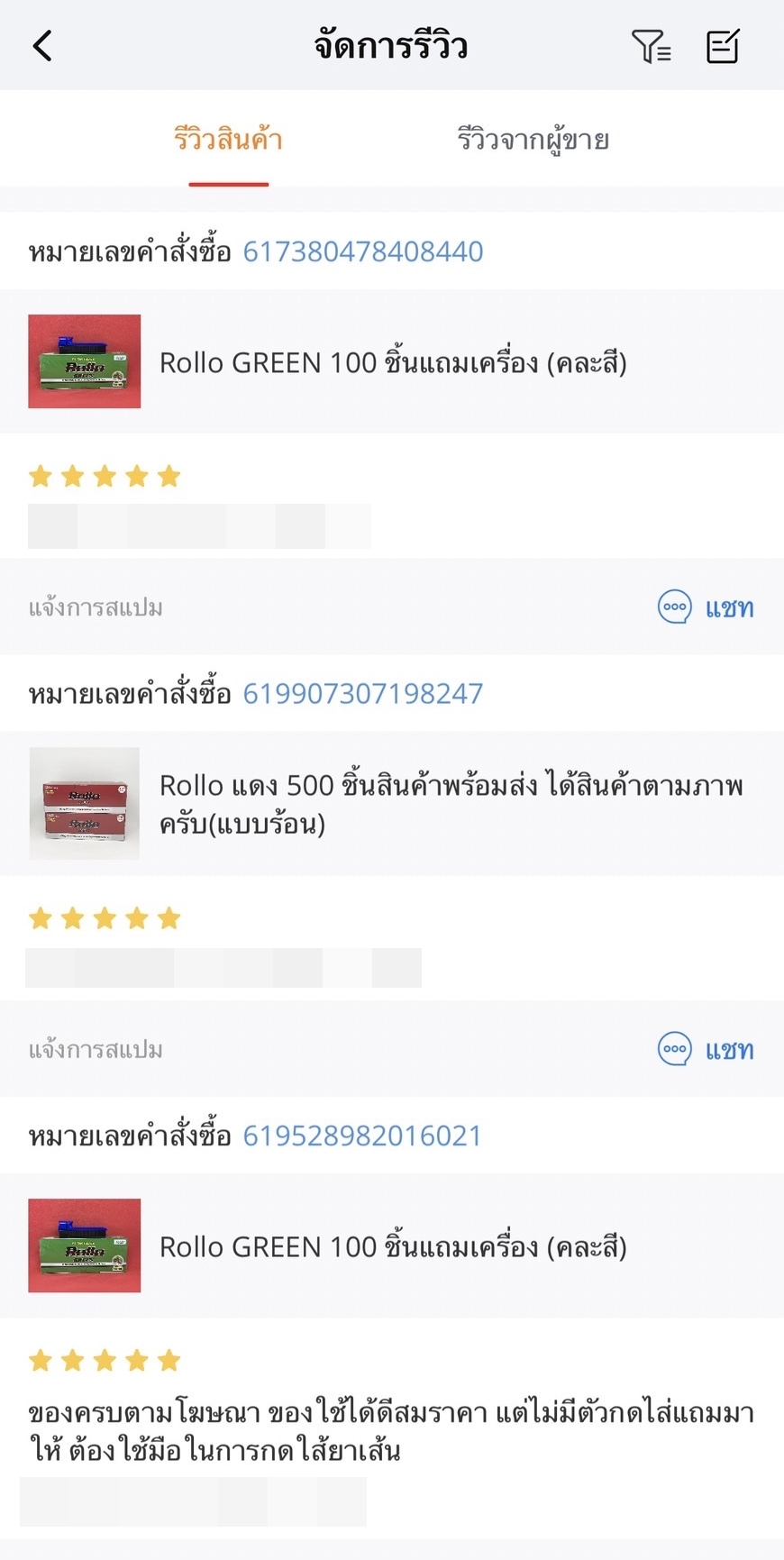Open order number 619907307198247
The image size is (784, 1560).
[x=363, y=694]
